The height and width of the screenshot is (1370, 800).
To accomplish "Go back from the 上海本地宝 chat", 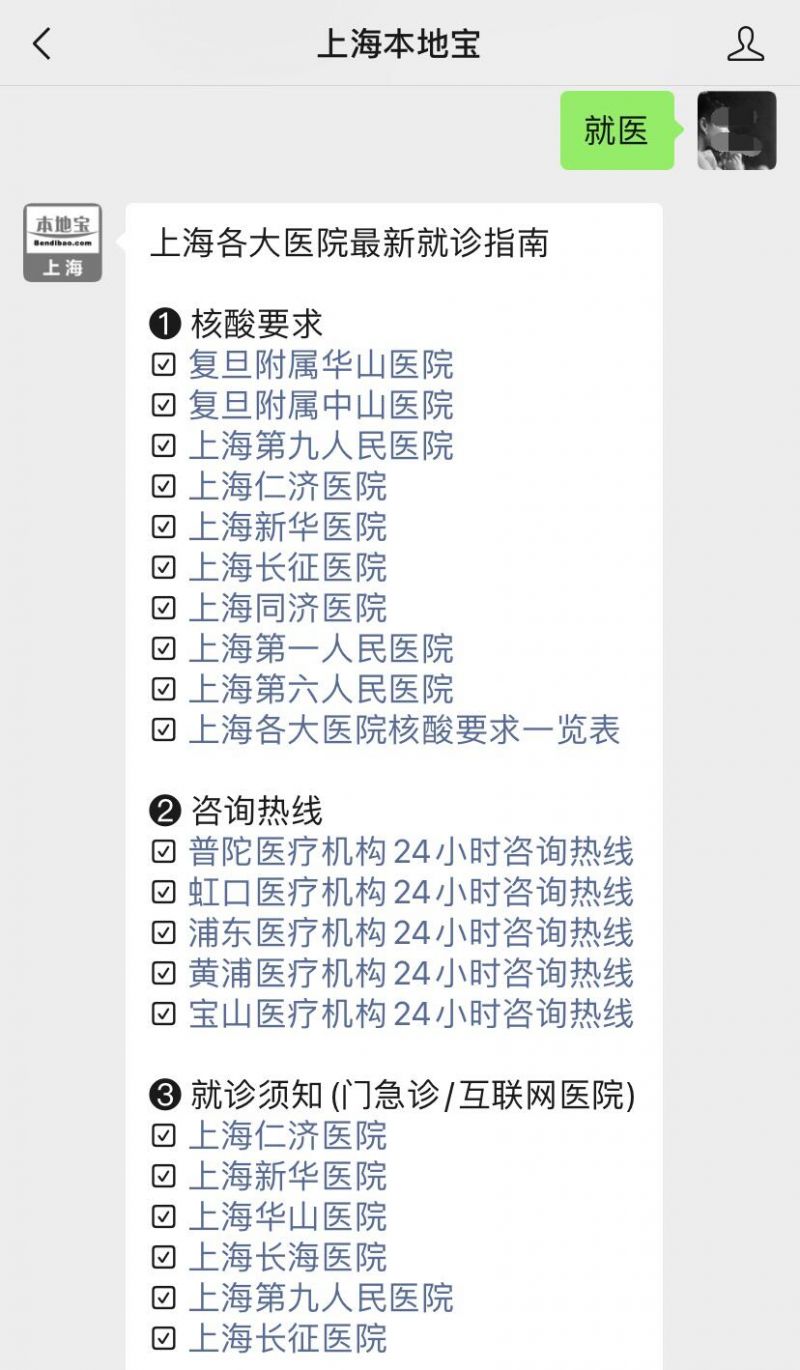I will point(41,44).
